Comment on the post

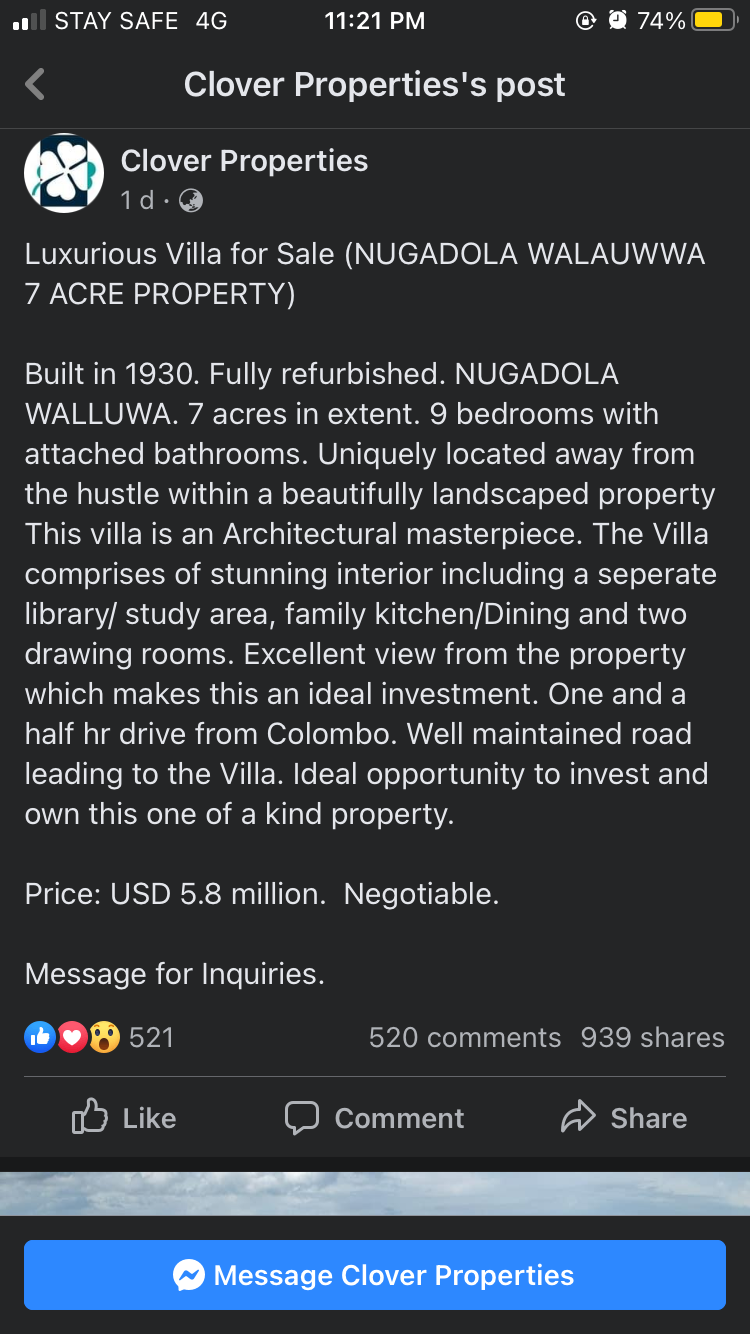374,1117
